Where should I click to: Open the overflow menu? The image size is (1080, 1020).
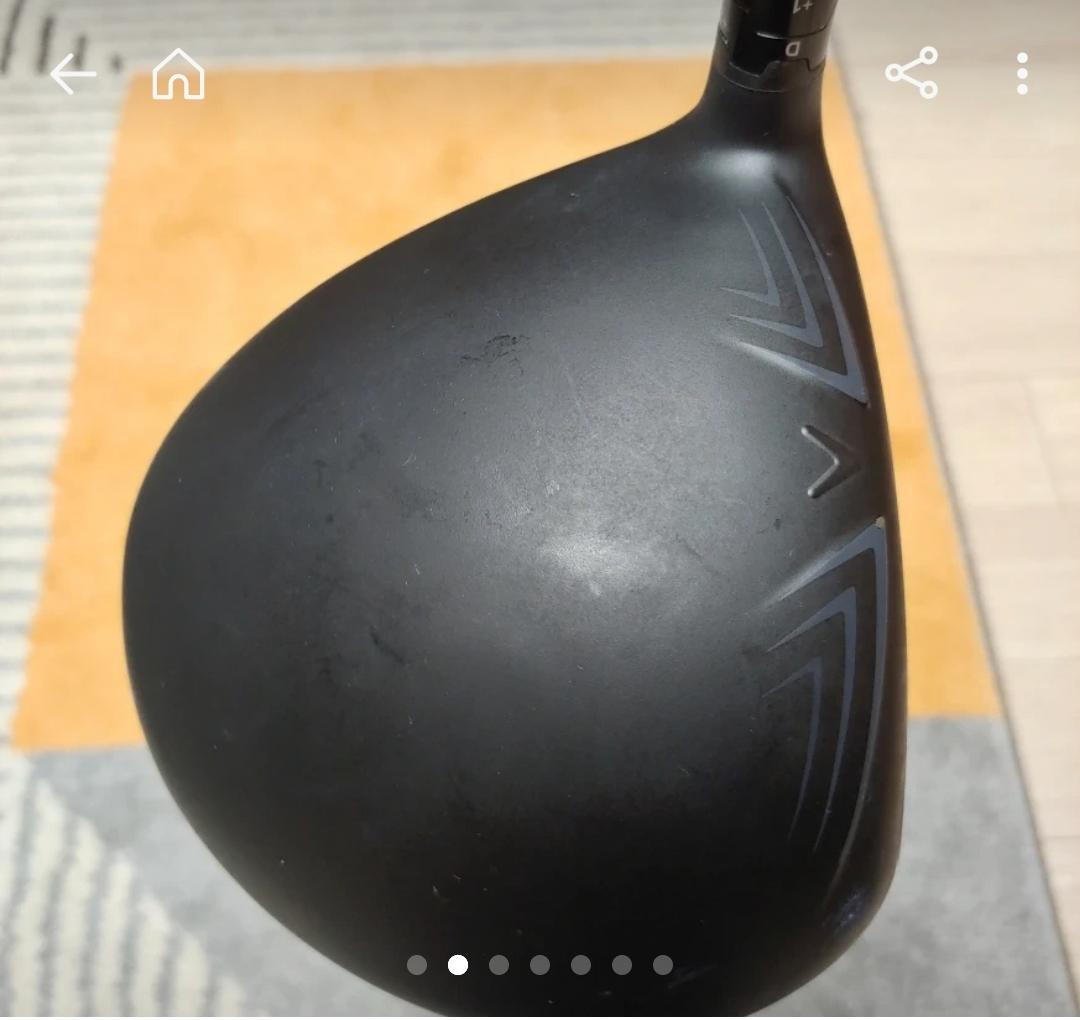tap(1021, 74)
